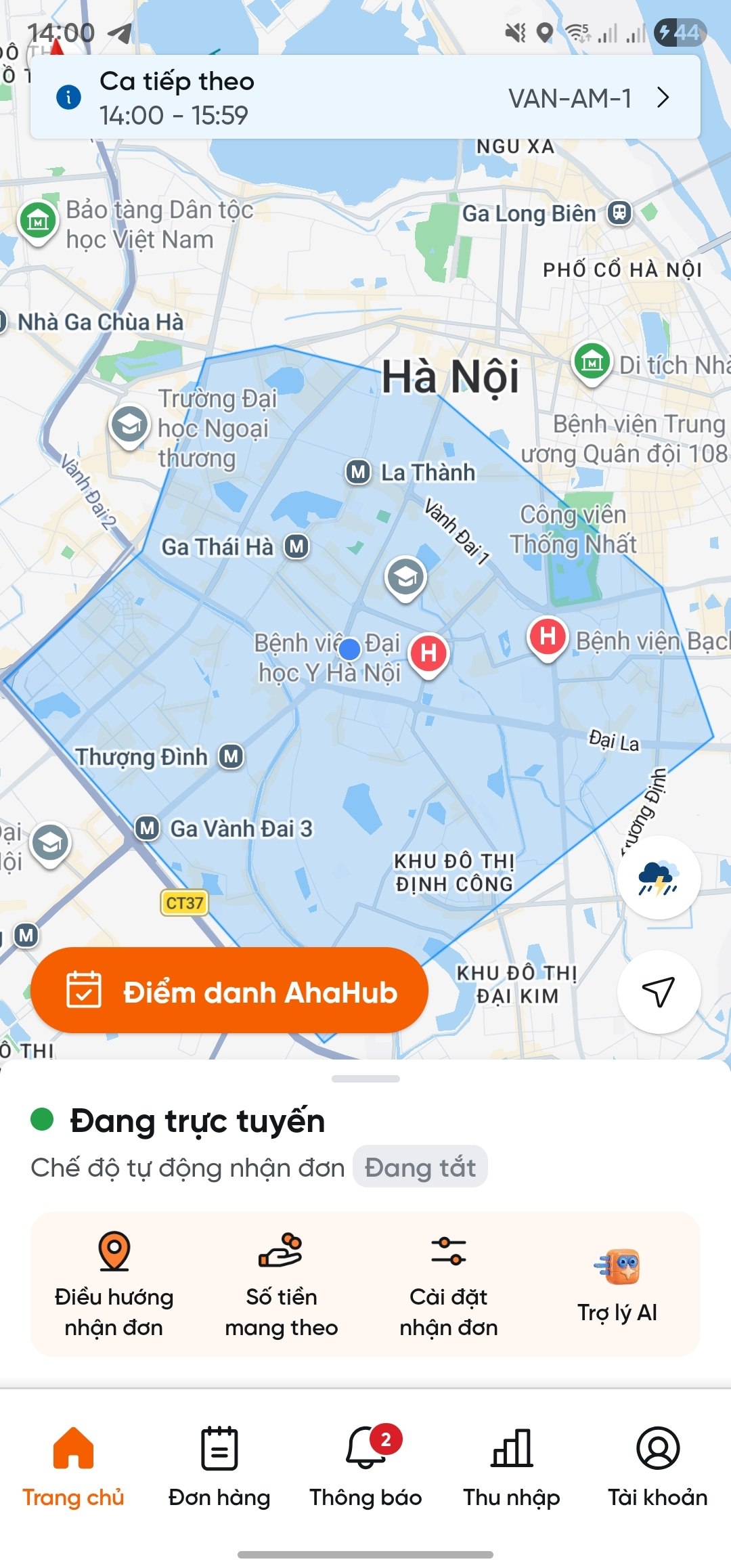Launch the Trợ lý AI assistant

pos(617,1284)
